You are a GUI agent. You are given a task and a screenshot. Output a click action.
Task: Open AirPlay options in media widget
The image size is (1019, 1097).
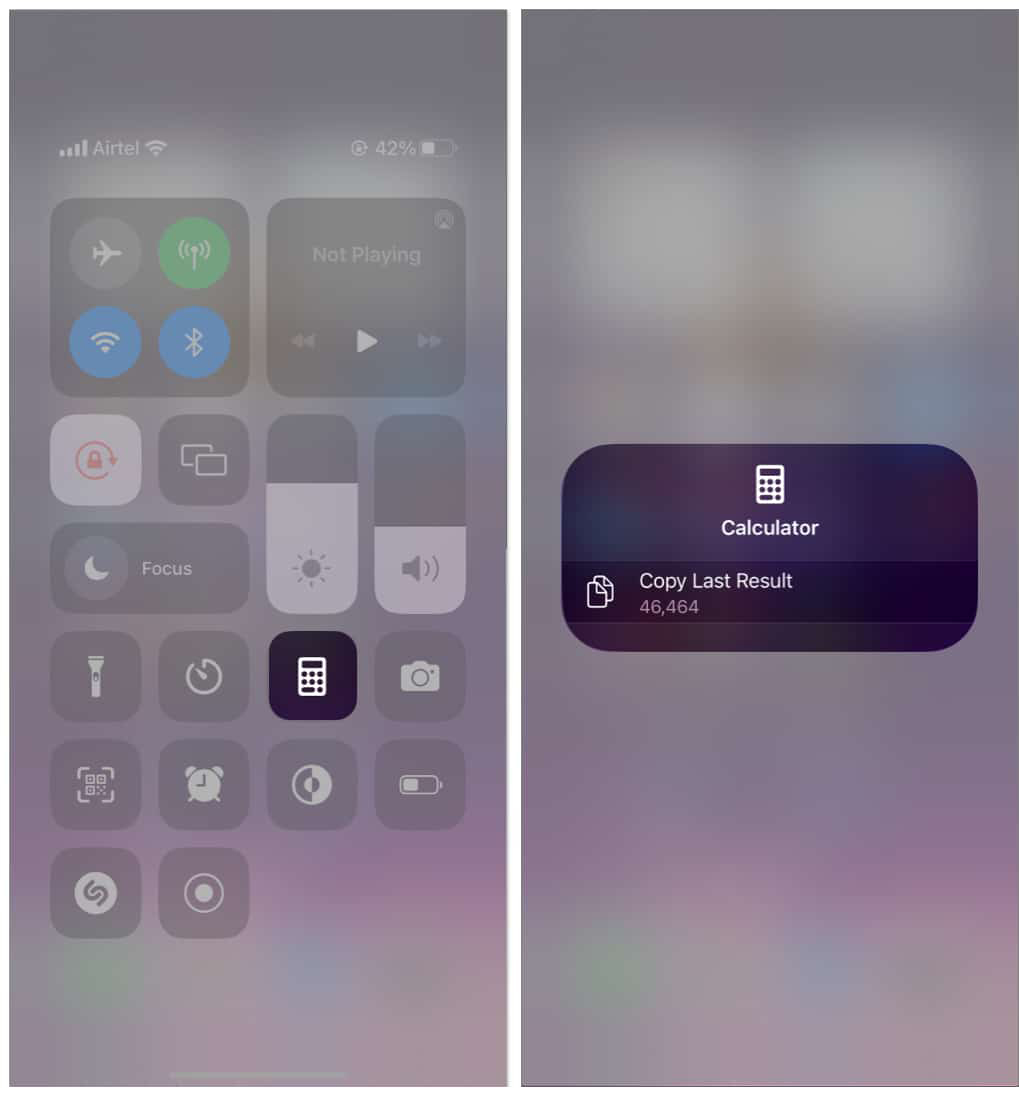[x=444, y=220]
